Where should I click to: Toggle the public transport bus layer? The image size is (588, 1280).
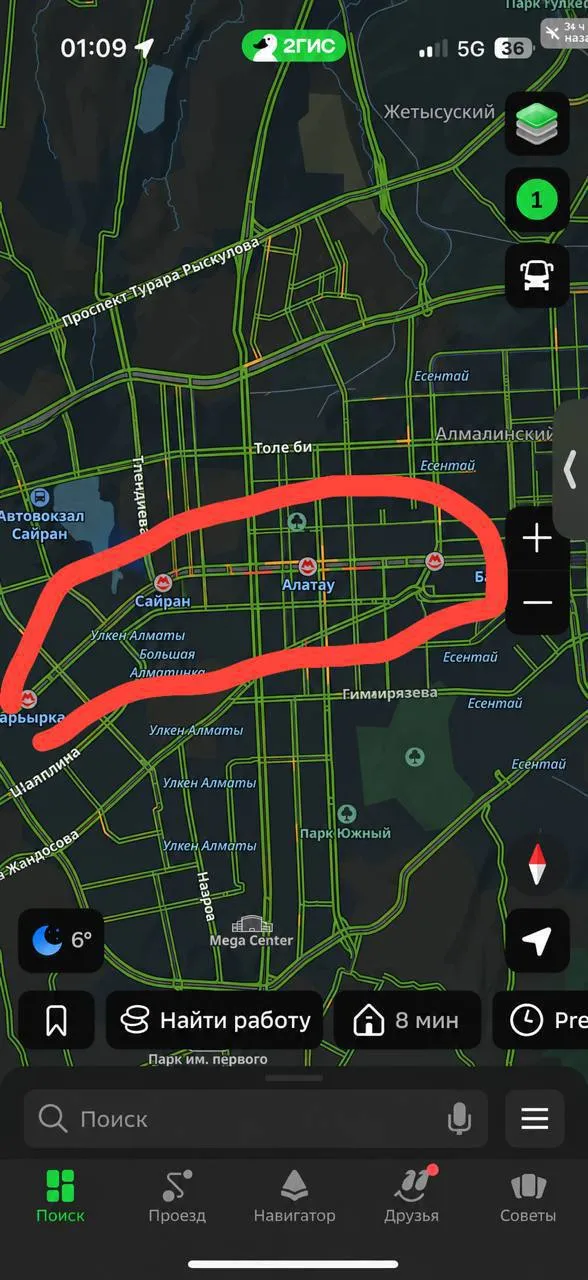coord(537,275)
